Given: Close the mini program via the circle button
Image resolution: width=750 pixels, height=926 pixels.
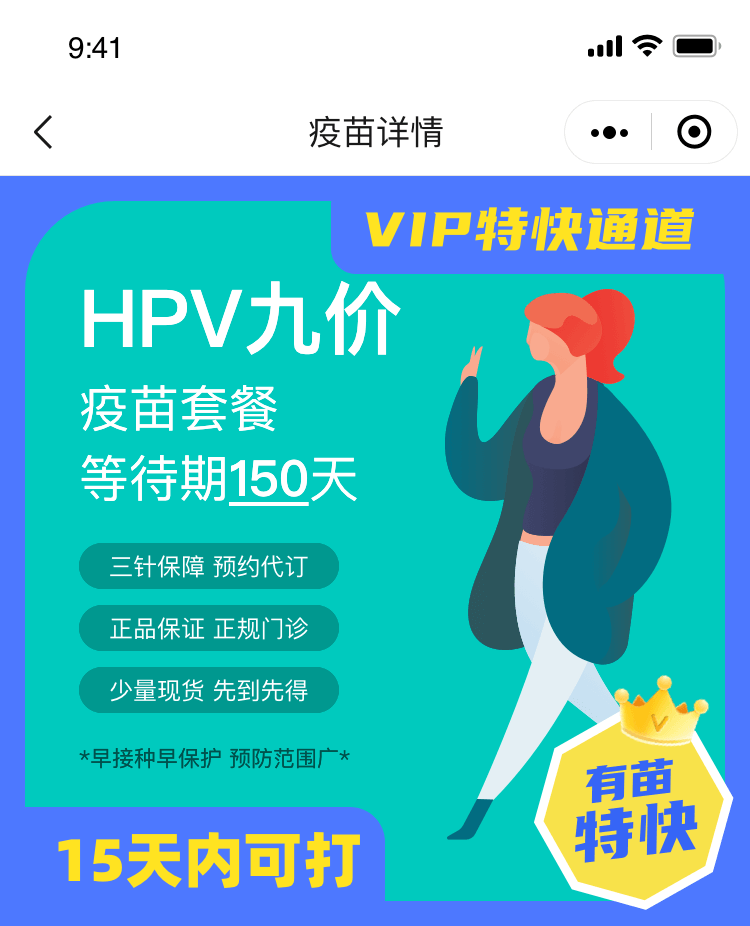Looking at the screenshot, I should pos(694,132).
